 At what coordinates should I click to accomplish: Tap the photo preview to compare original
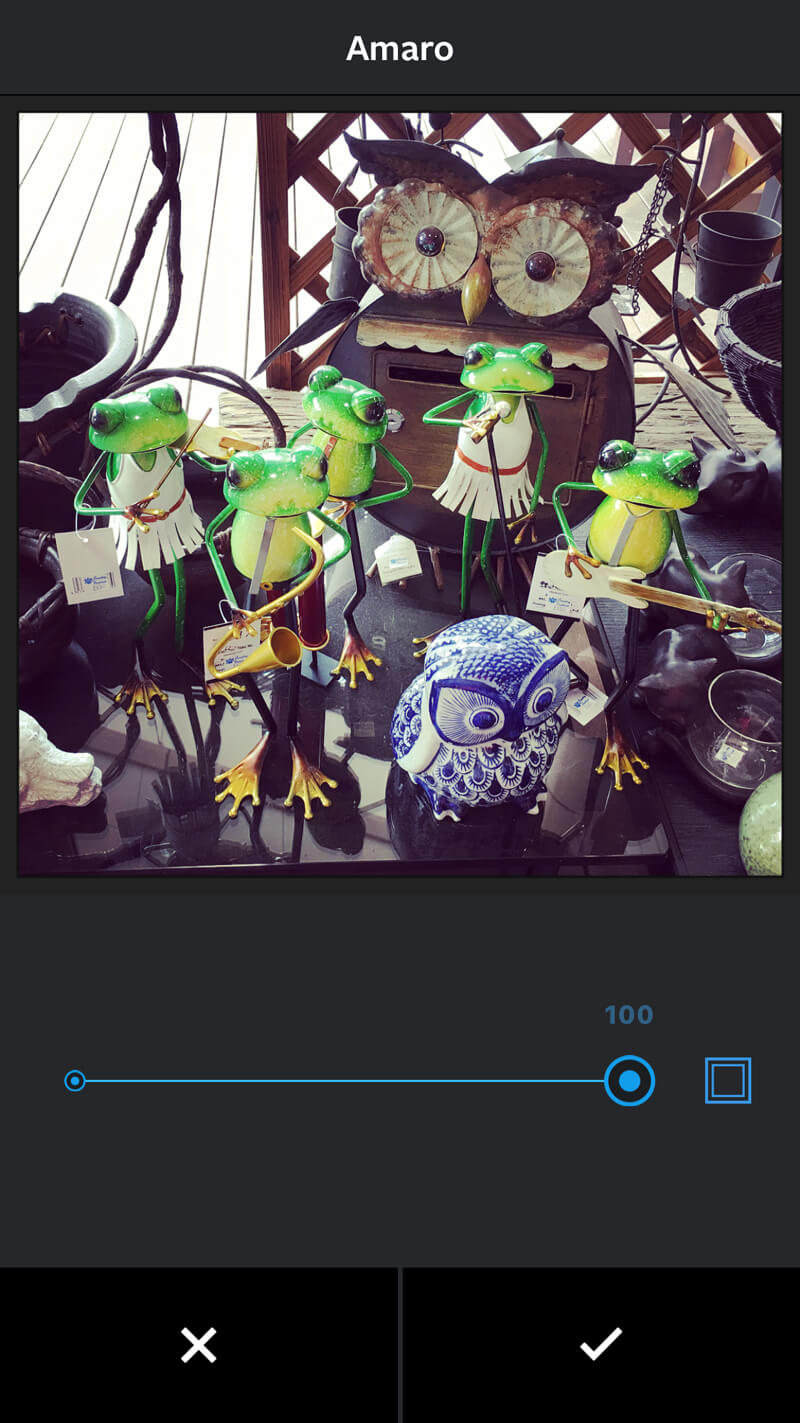[400, 494]
